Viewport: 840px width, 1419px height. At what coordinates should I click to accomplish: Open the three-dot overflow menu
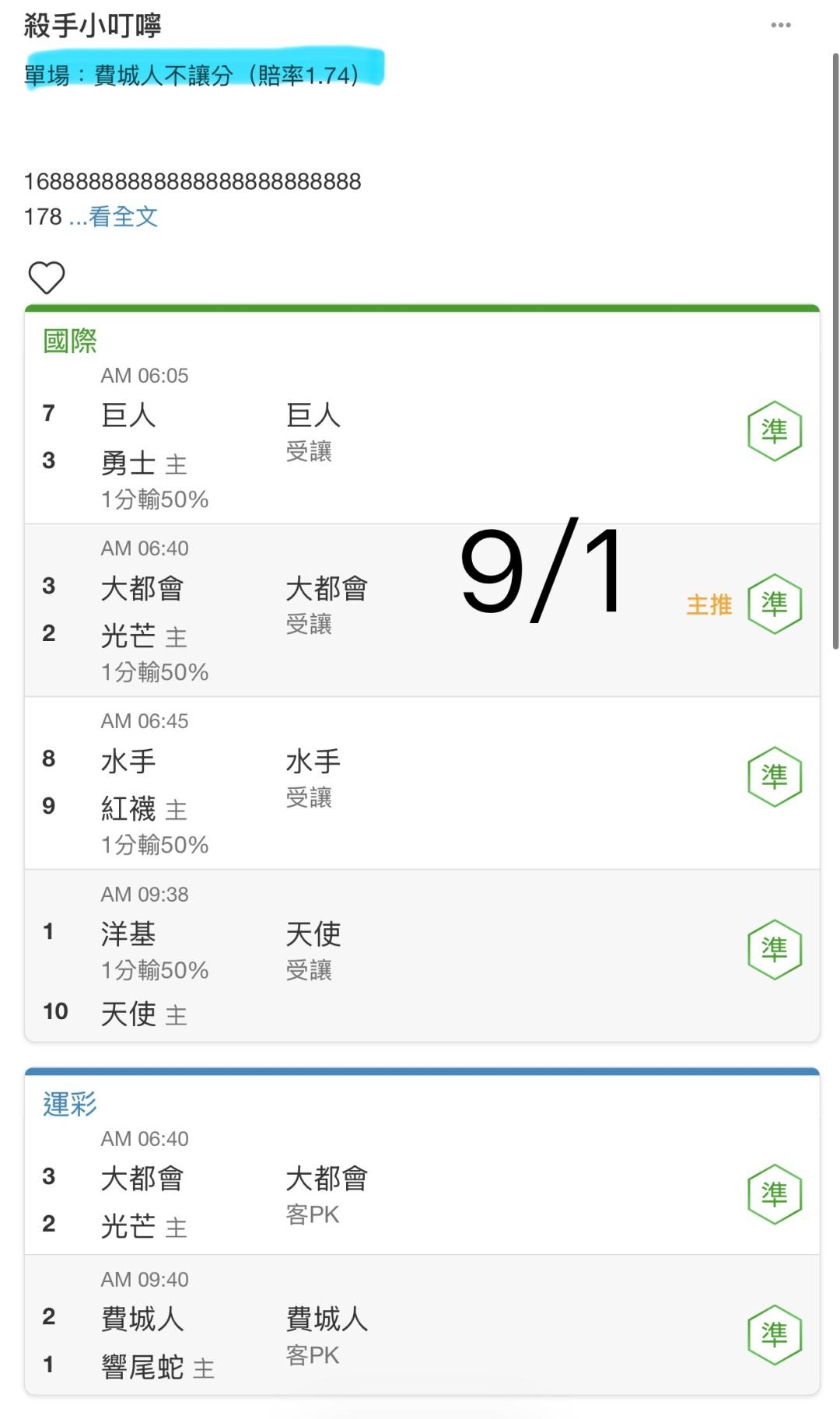781,25
